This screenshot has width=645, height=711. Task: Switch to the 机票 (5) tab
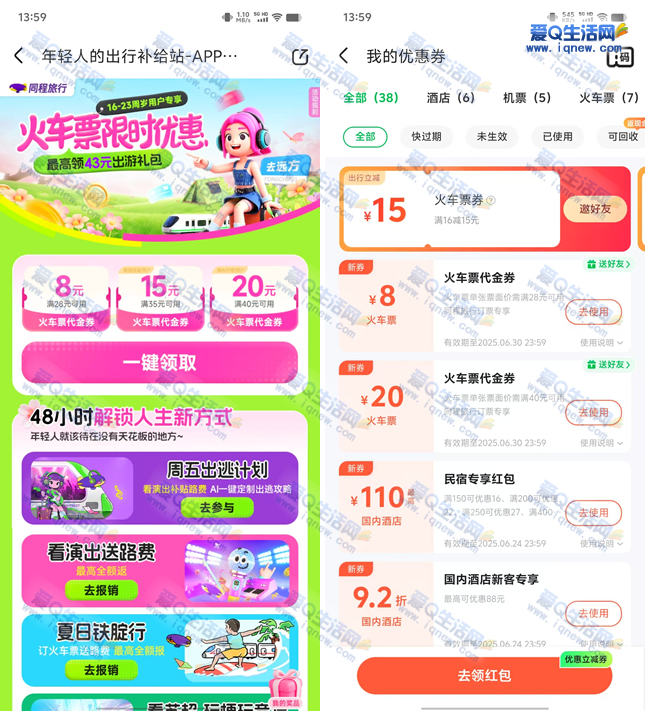(527, 97)
